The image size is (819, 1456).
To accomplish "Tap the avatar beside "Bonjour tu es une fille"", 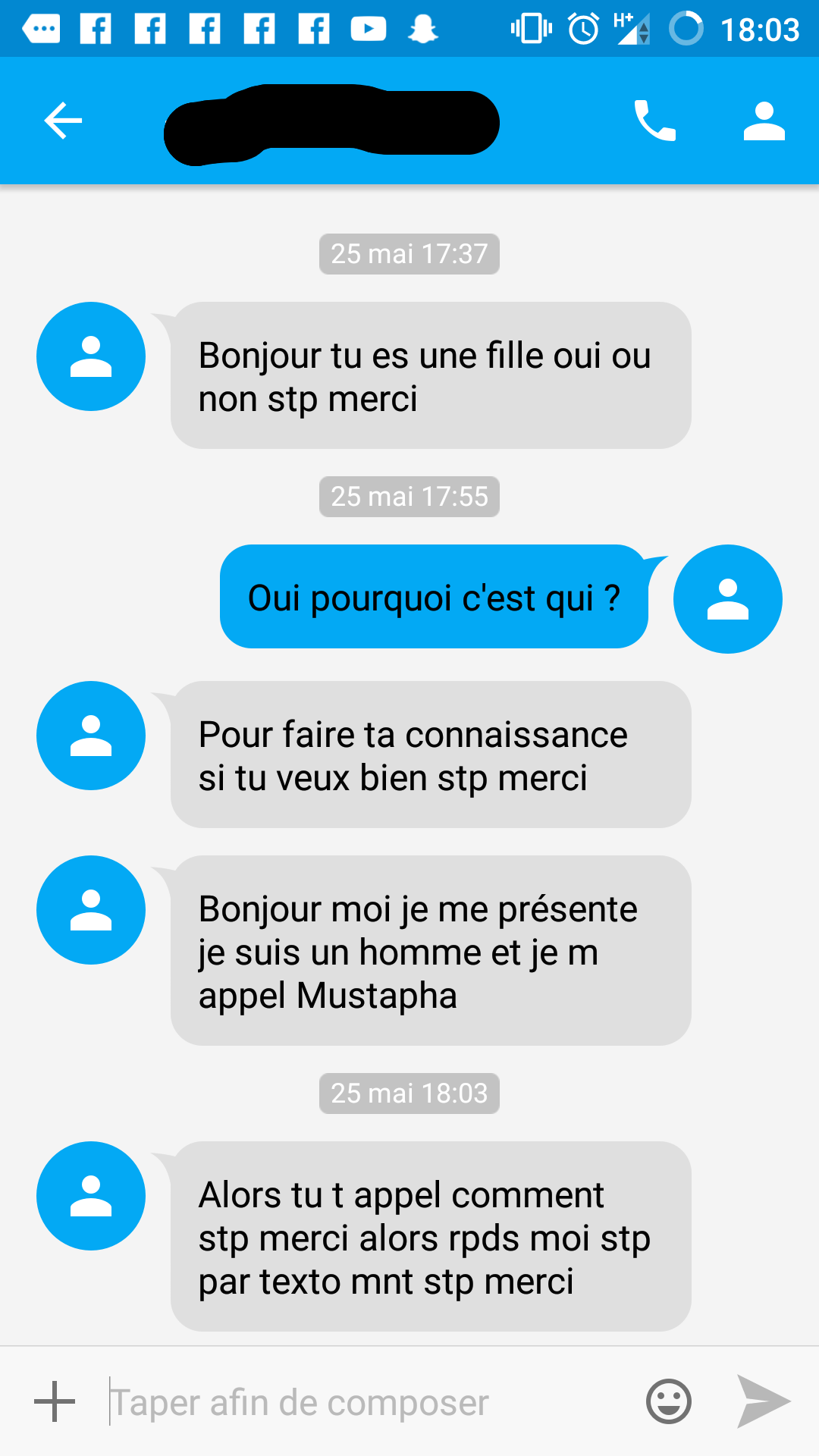I will point(91,356).
